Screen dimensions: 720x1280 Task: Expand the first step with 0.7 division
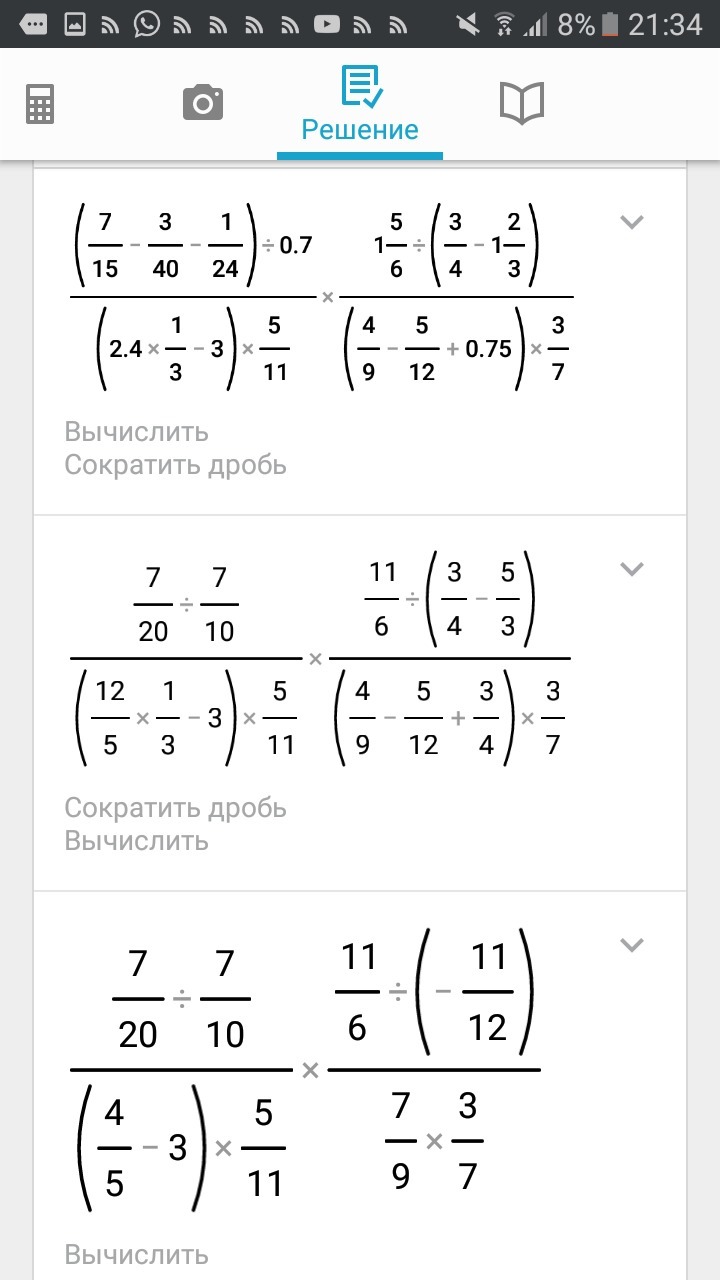632,222
